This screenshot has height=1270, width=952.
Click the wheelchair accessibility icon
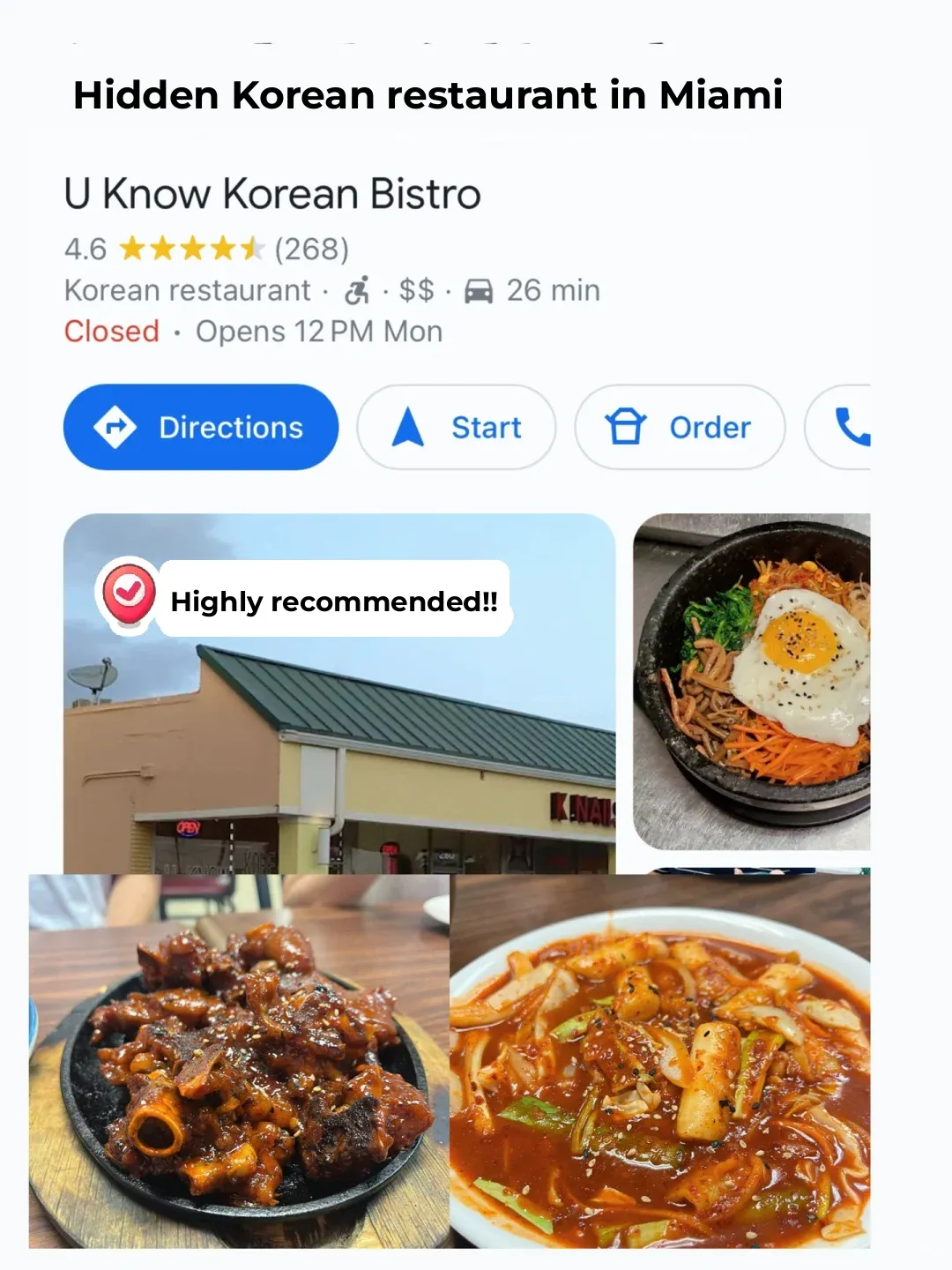point(356,289)
